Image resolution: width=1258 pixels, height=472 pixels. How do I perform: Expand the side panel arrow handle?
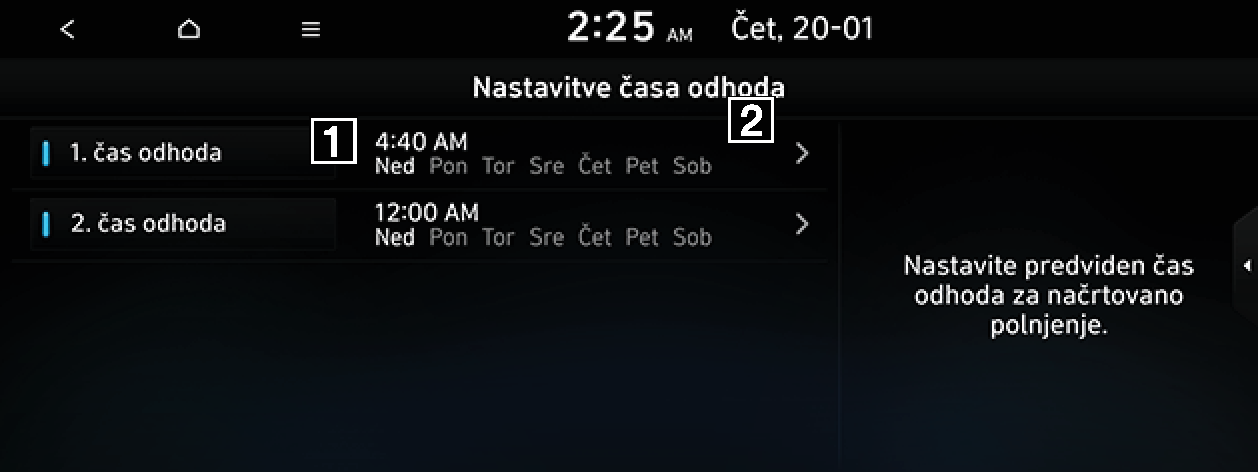click(x=1246, y=266)
